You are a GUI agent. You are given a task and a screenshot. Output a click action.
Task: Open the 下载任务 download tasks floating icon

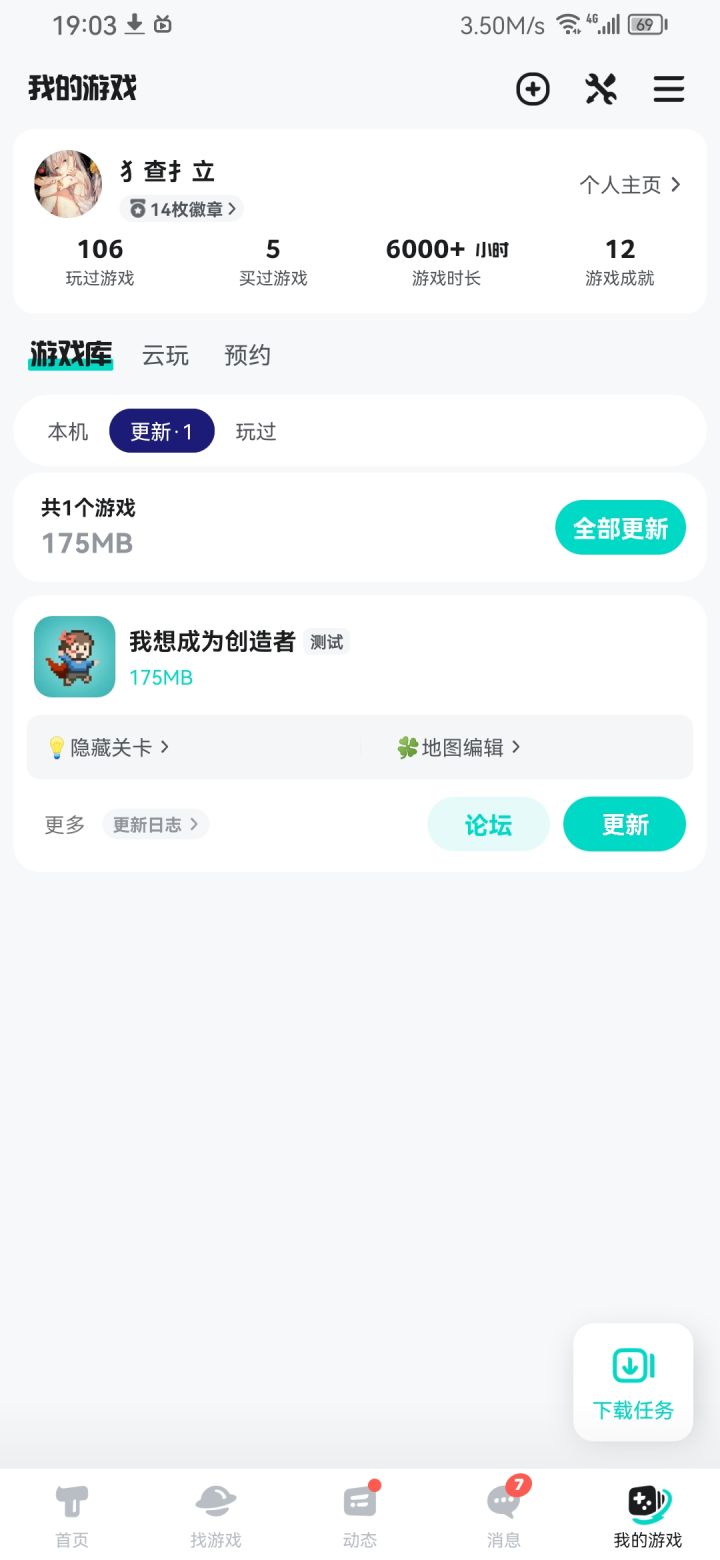(x=632, y=1381)
